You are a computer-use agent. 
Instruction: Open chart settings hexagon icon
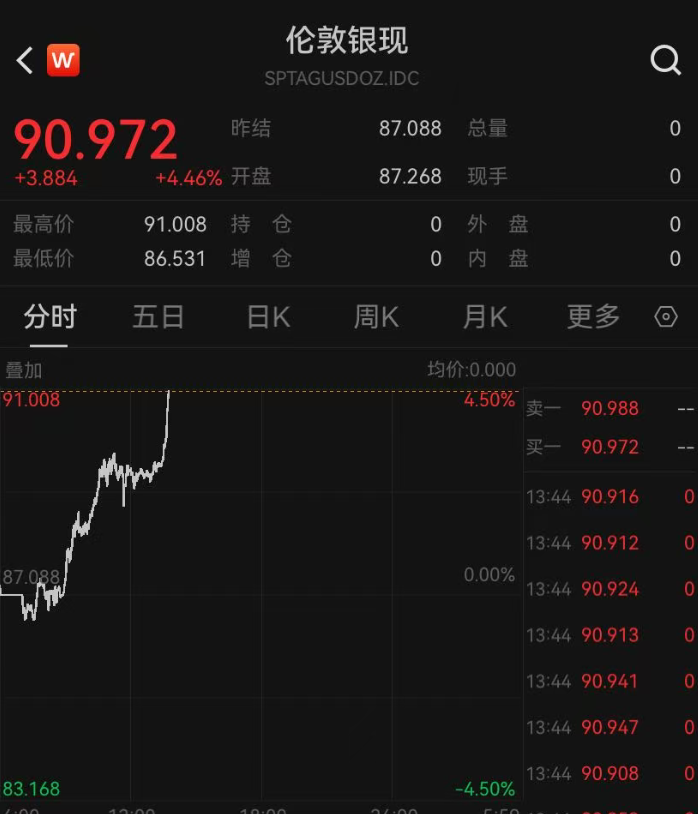[666, 318]
